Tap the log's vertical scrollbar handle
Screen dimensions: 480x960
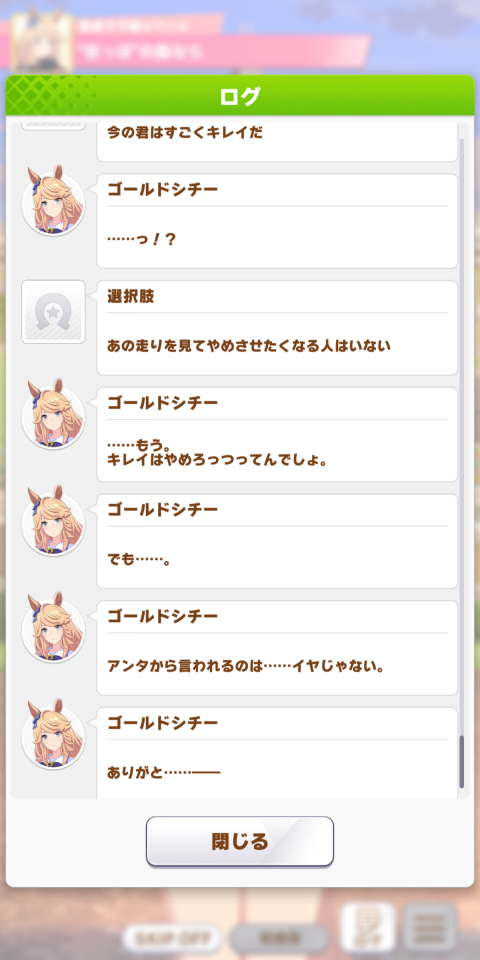click(x=462, y=762)
